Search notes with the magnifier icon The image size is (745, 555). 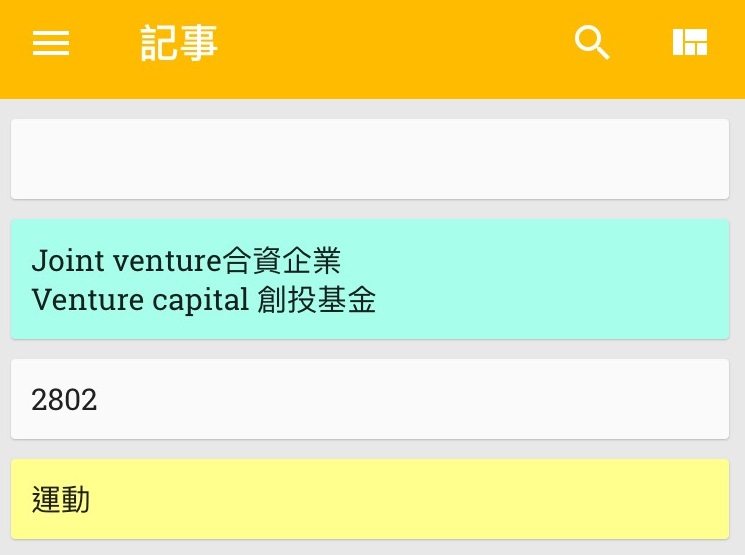tap(592, 43)
